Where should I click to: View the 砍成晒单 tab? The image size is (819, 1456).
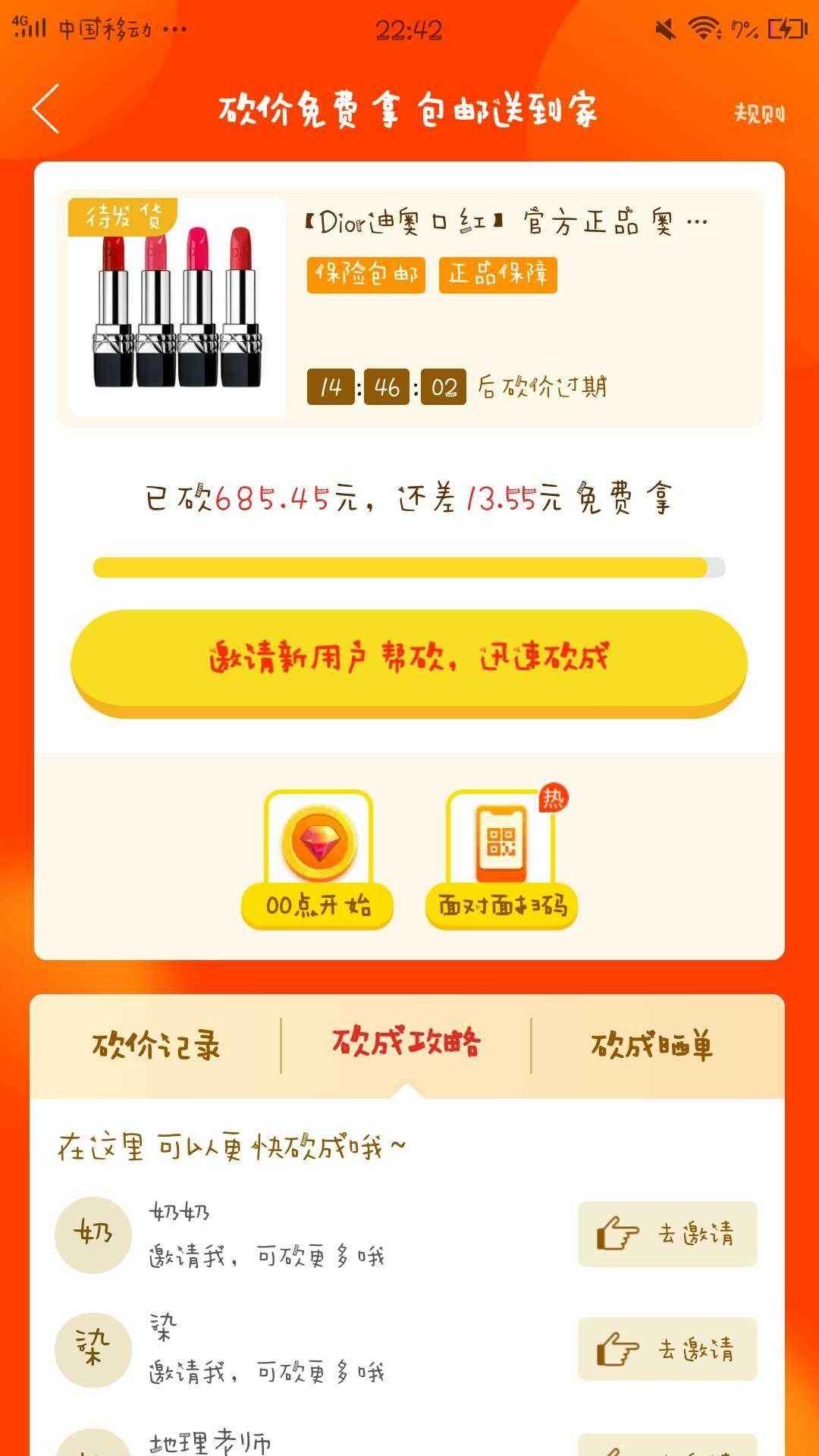652,1046
